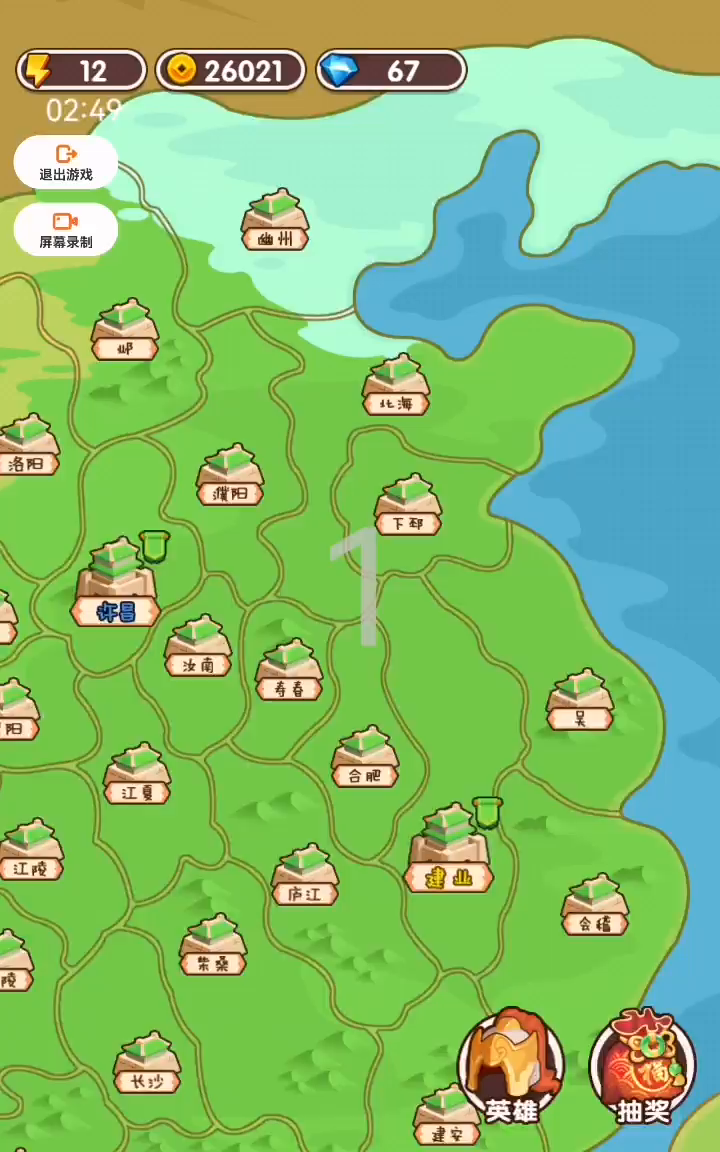Tap the 庐江 city

click(x=305, y=876)
